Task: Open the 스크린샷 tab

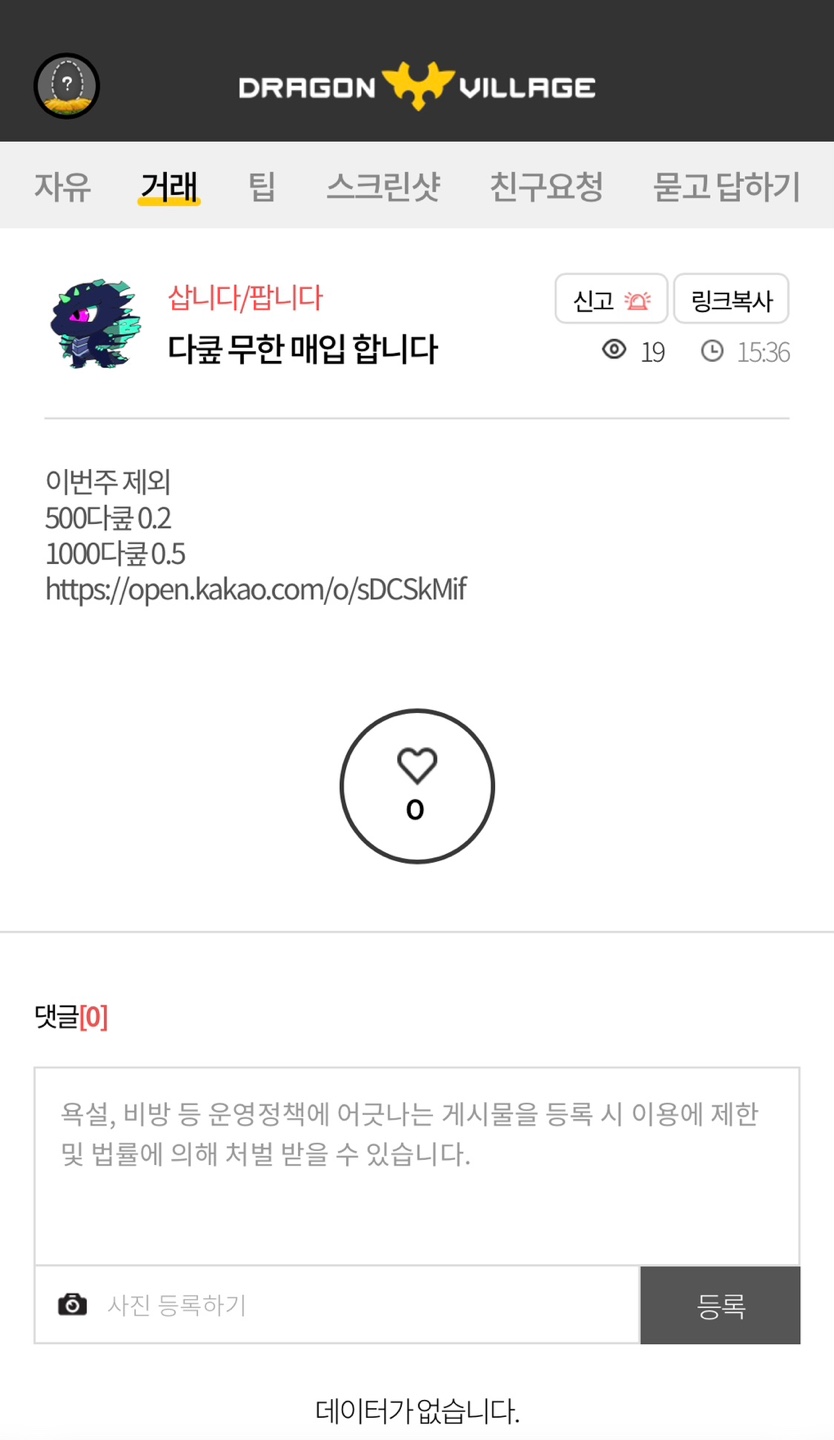Action: (383, 186)
